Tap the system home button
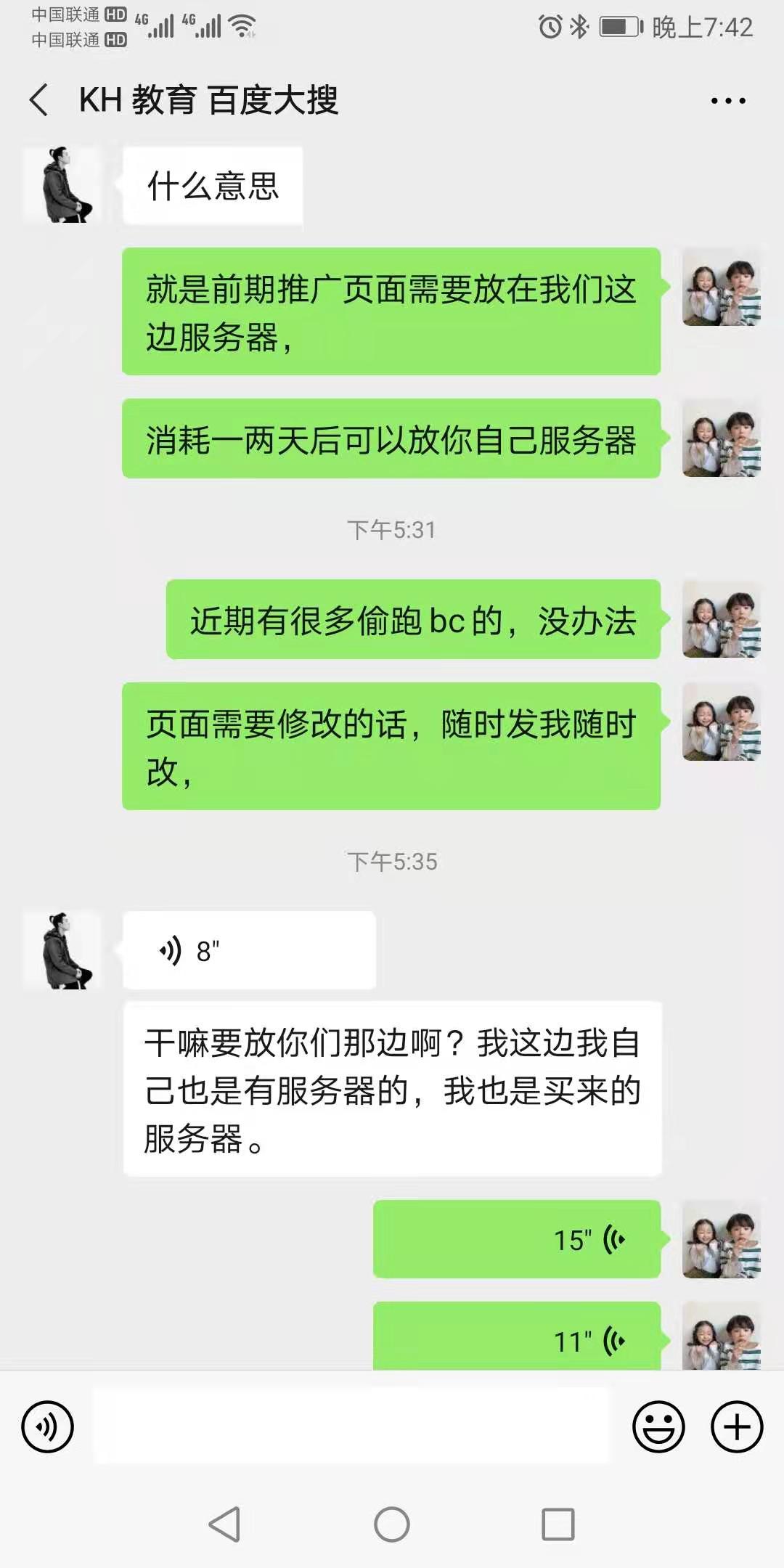Screen dimensions: 784x1568 pyautogui.click(x=392, y=1524)
